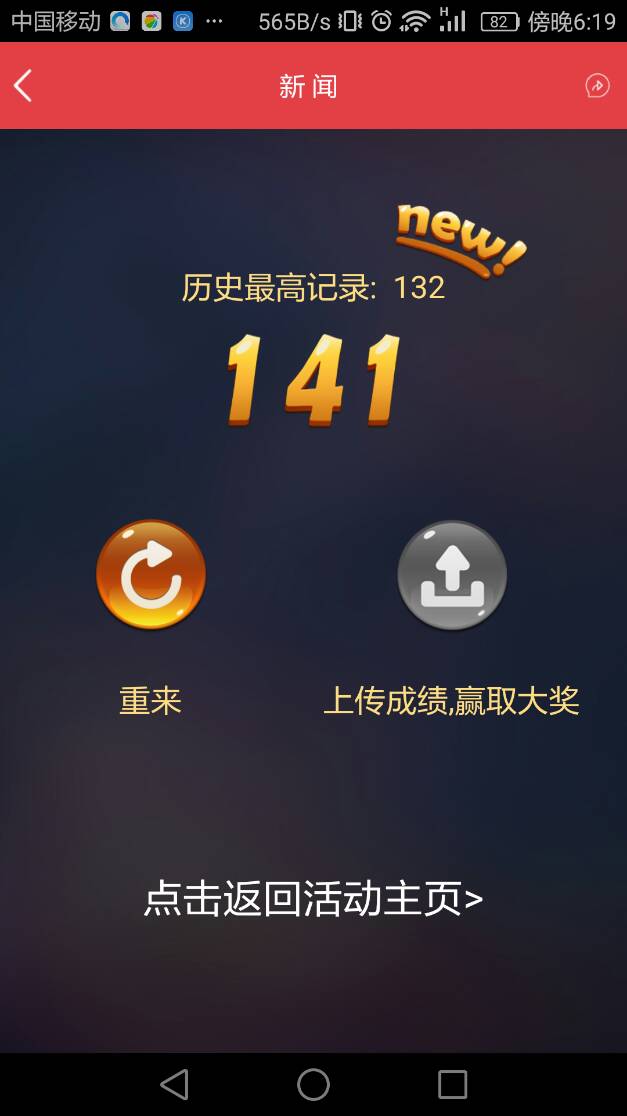
Task: Tap the grey upload score button
Action: (x=452, y=575)
